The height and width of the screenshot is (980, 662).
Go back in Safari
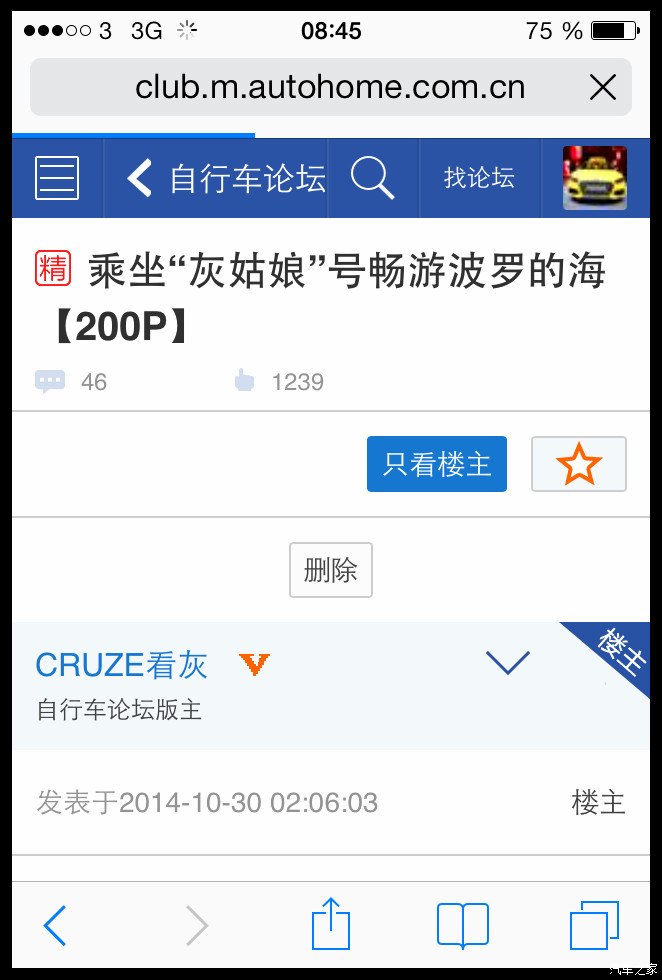[54, 925]
